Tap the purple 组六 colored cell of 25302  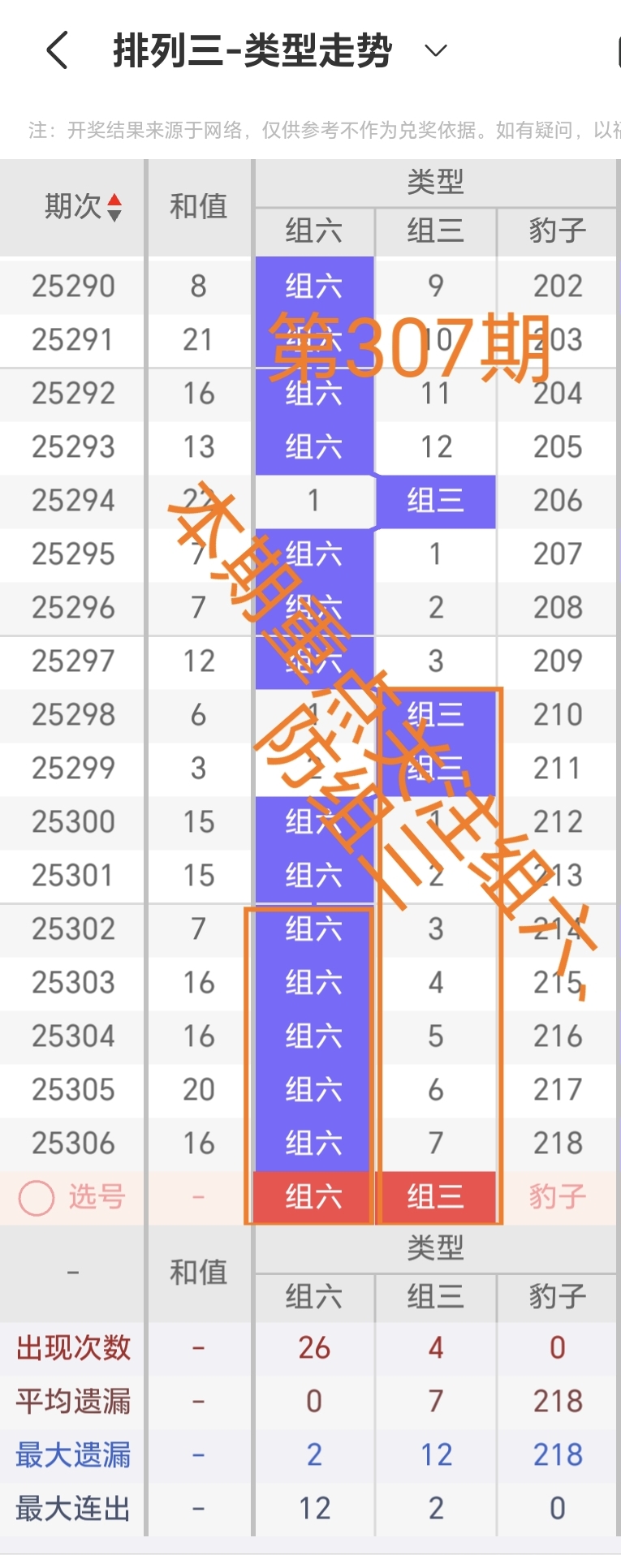[313, 928]
